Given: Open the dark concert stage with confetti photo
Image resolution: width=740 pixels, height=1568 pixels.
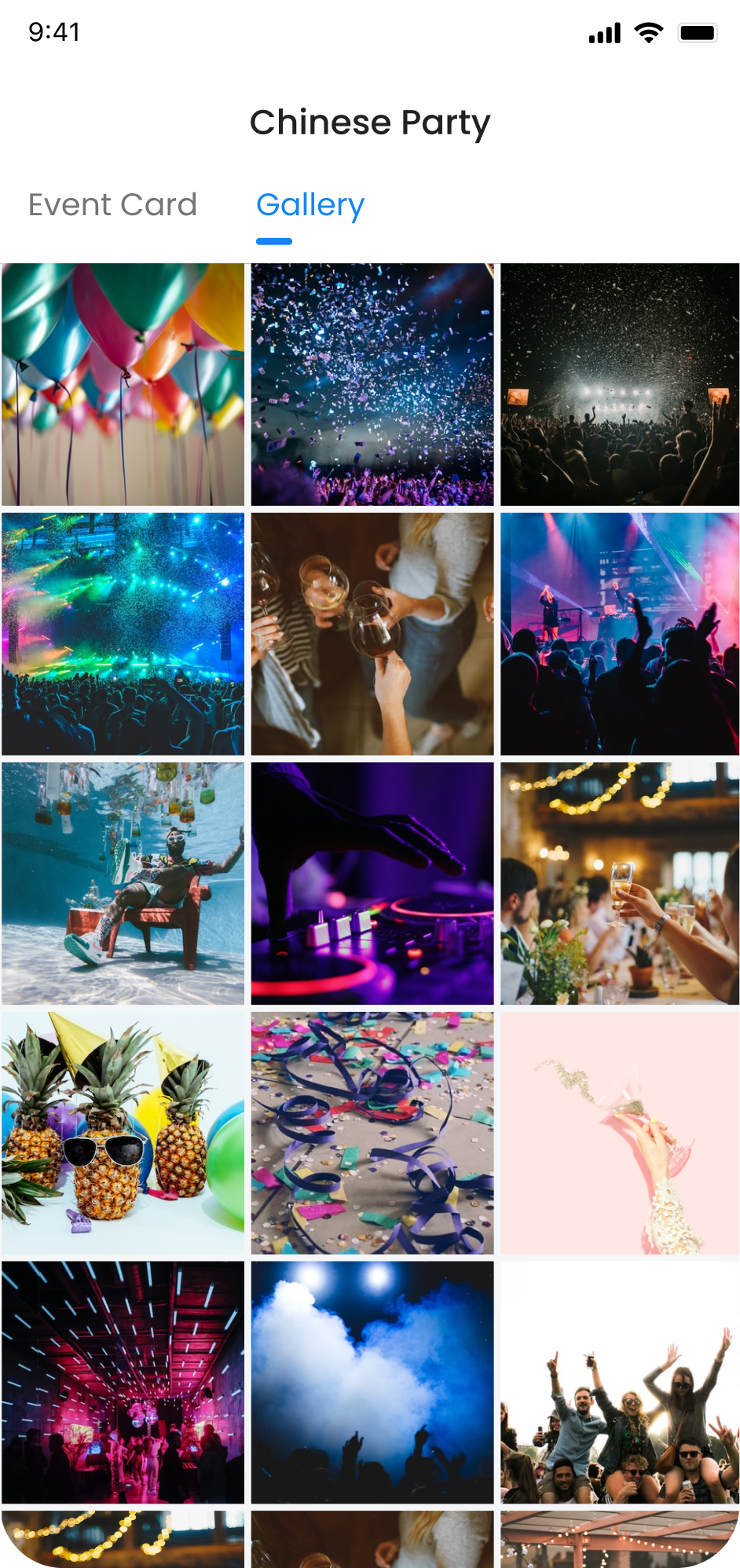Looking at the screenshot, I should tap(620, 384).
